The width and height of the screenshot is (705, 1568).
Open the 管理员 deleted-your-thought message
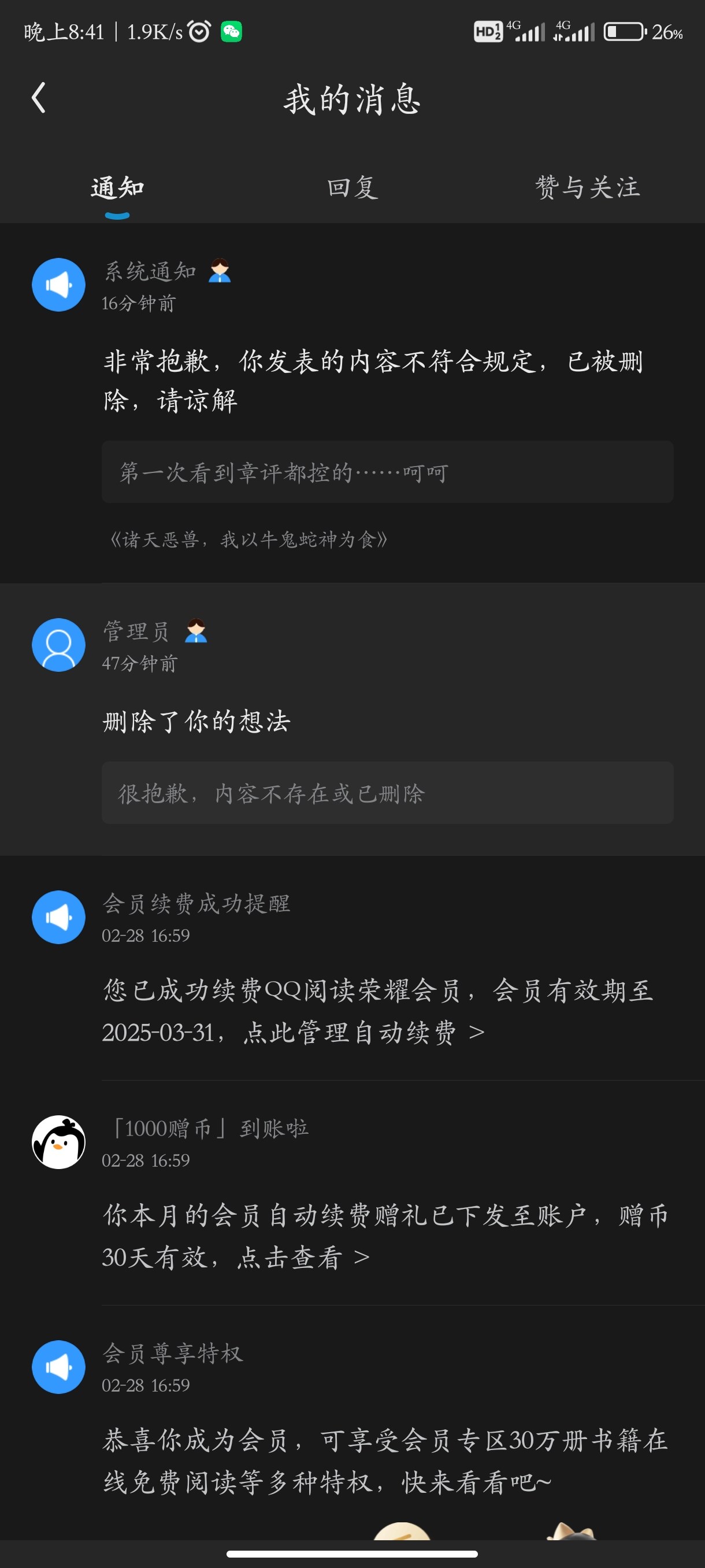[x=196, y=722]
